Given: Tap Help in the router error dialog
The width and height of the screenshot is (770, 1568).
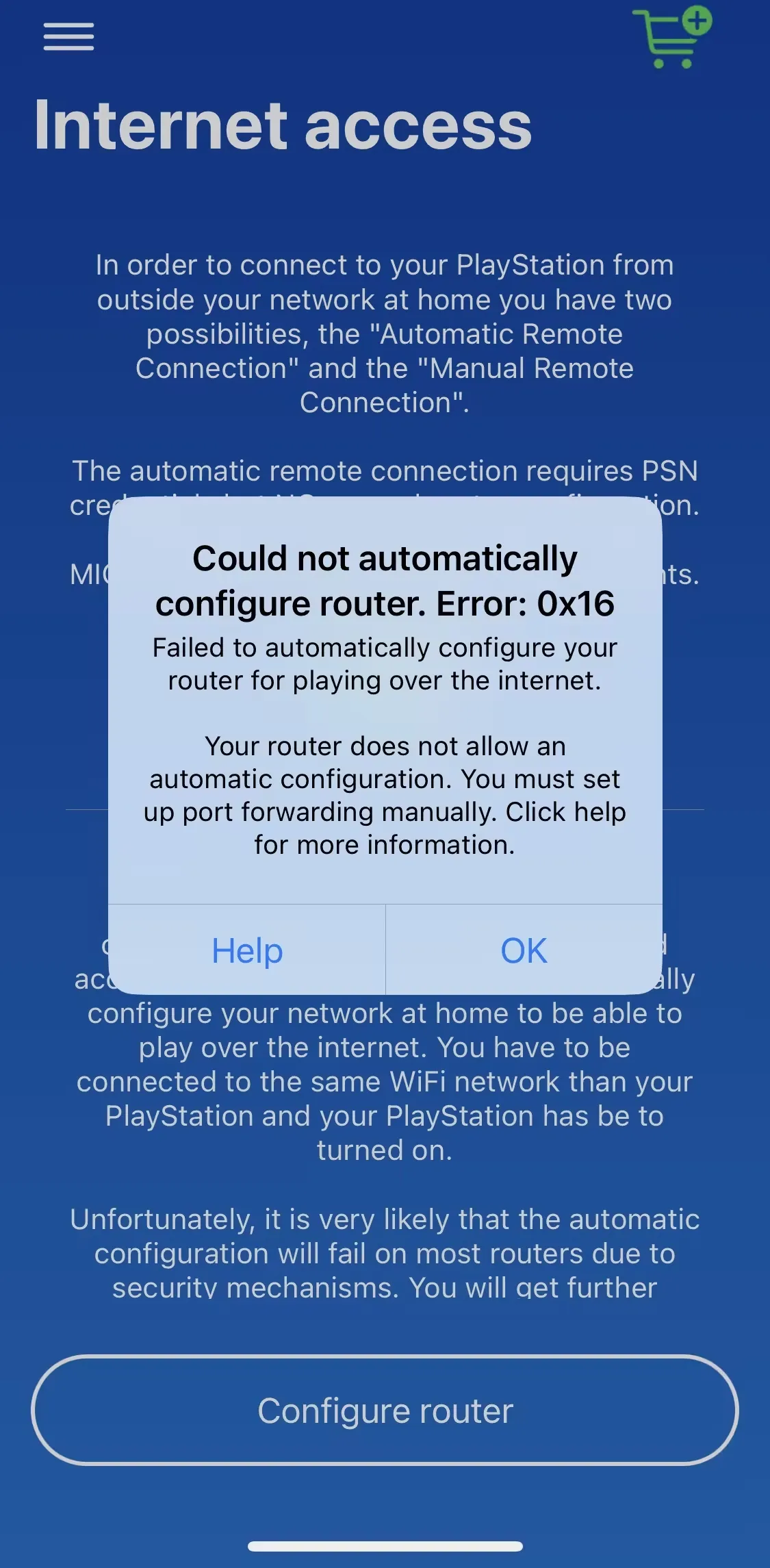Looking at the screenshot, I should [247, 950].
